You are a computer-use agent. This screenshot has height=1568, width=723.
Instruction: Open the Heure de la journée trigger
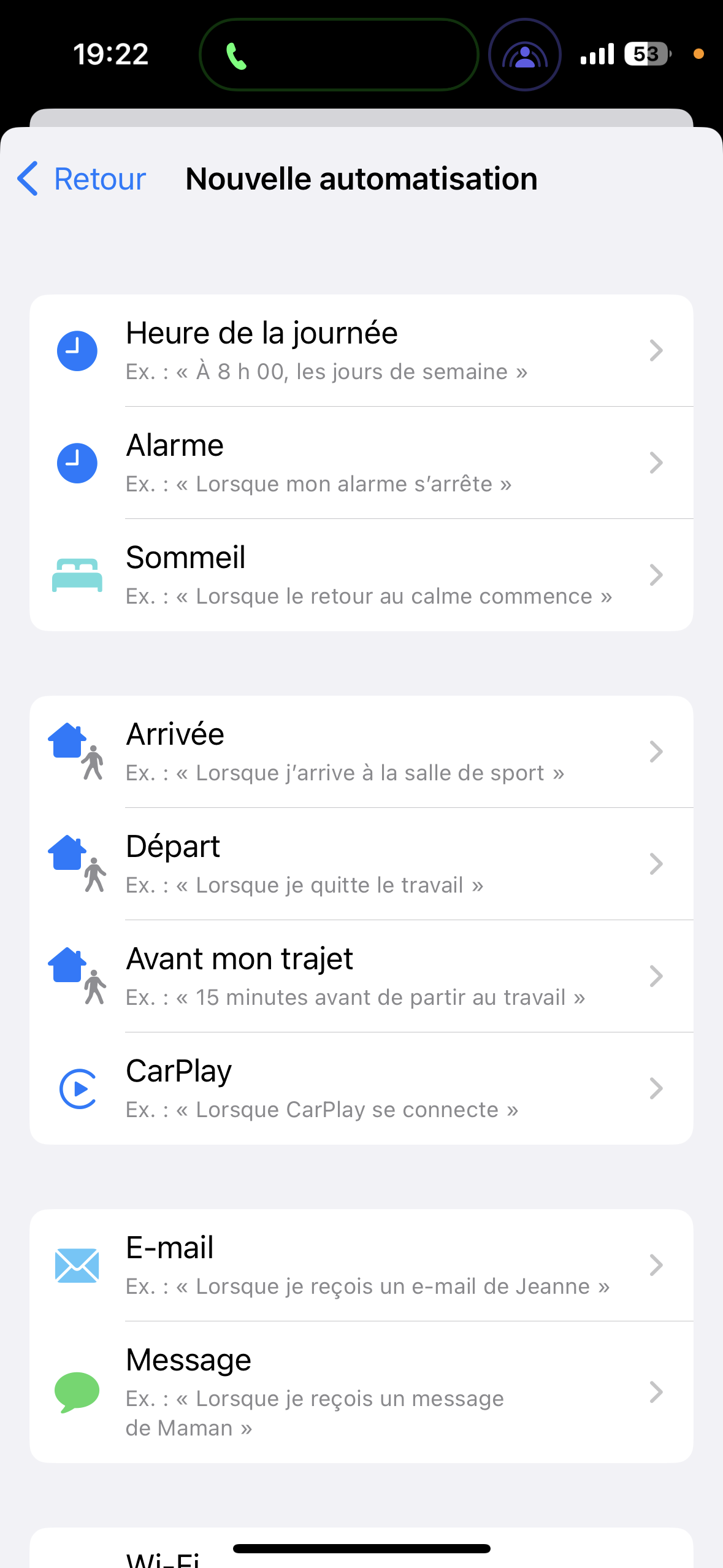pyautogui.click(x=361, y=351)
